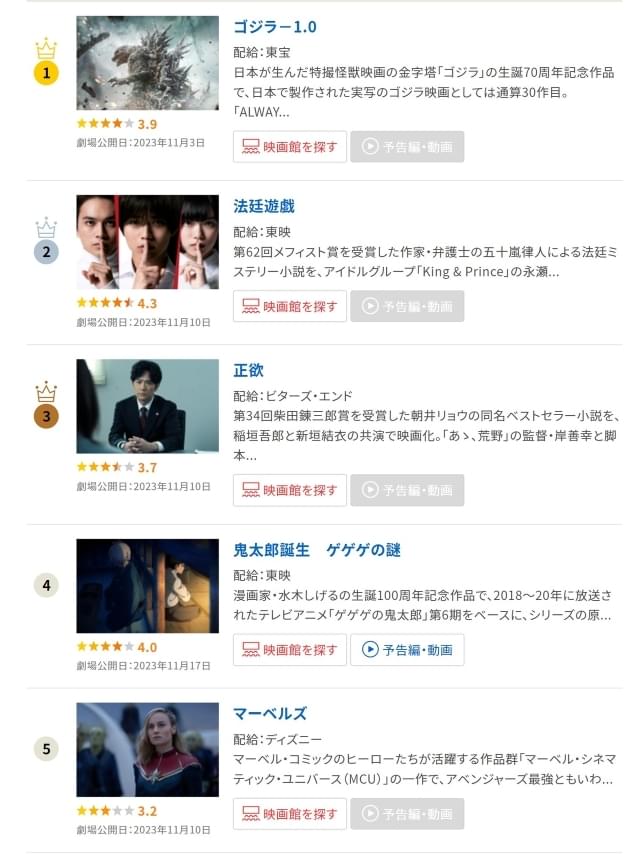The height and width of the screenshot is (854, 640).
Task: Look up cinemas showing マーベルズ
Action: 290,814
